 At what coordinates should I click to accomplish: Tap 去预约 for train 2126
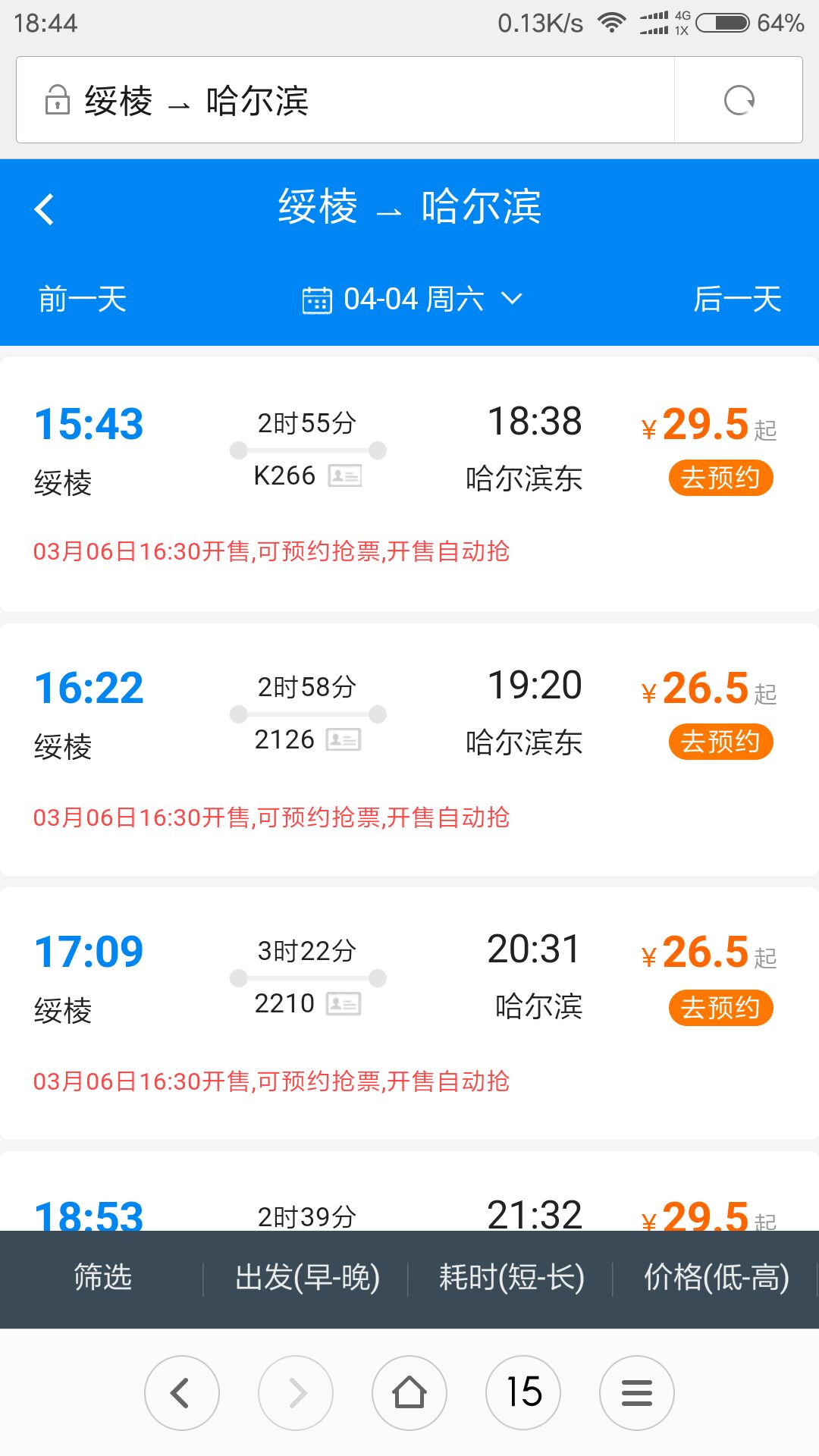[x=720, y=742]
